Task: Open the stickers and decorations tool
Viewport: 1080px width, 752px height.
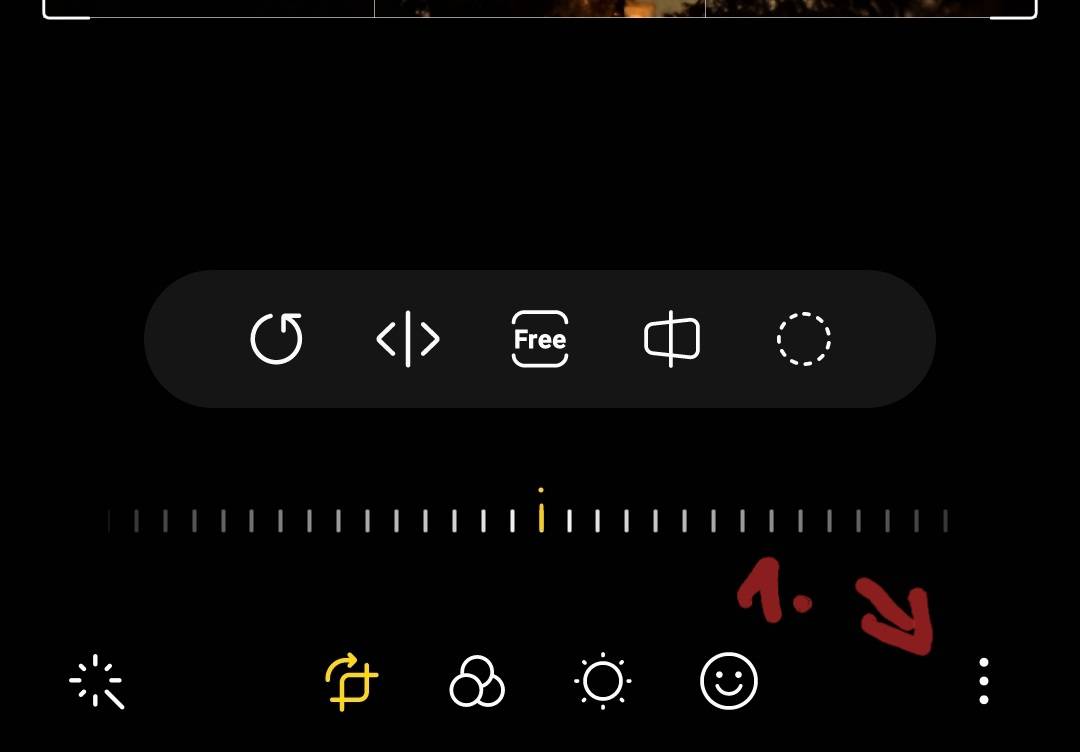Action: (729, 682)
